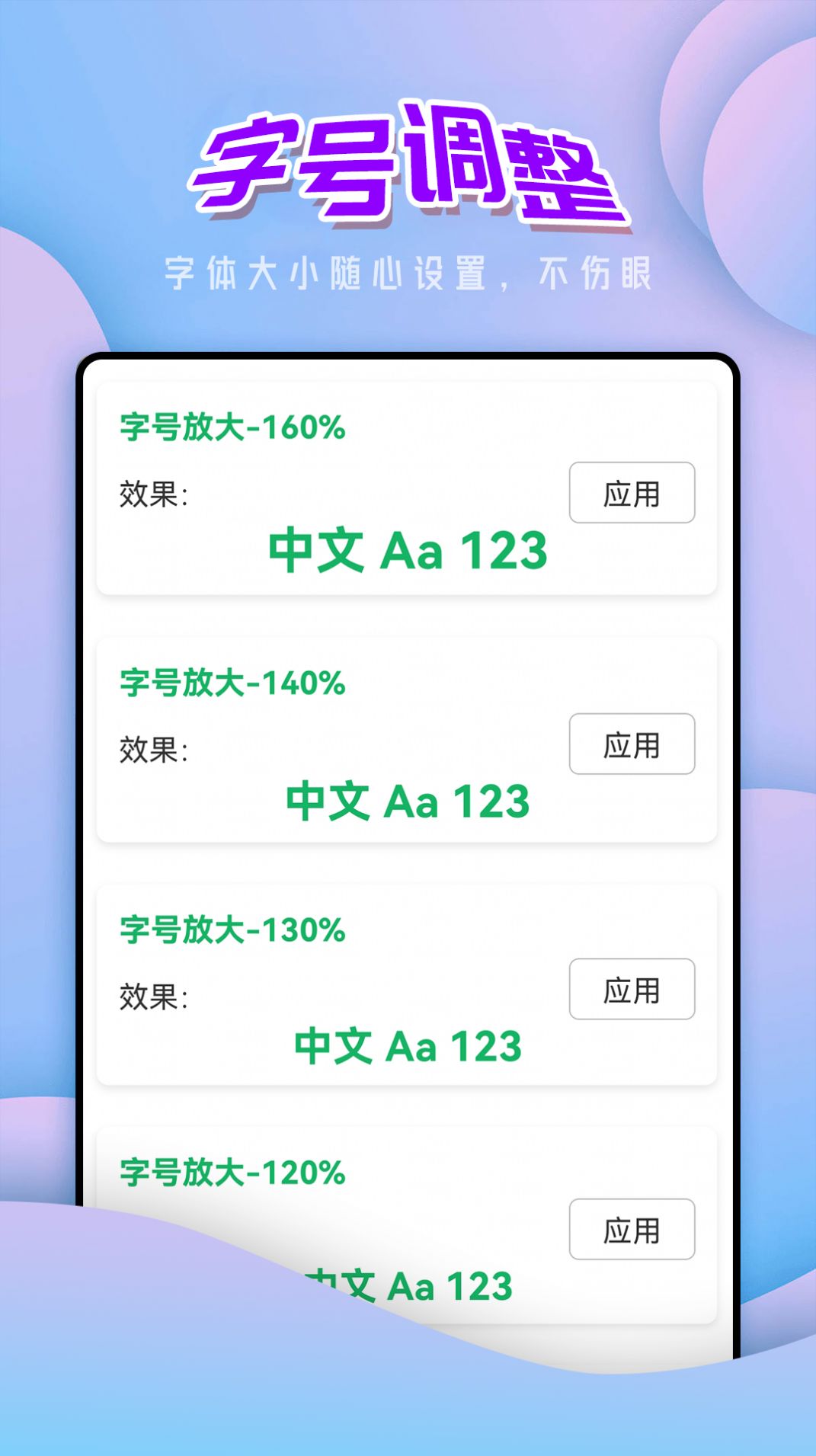Click the 160% preview text 中文 Aa 123
The height and width of the screenshot is (1456, 816).
point(408,550)
